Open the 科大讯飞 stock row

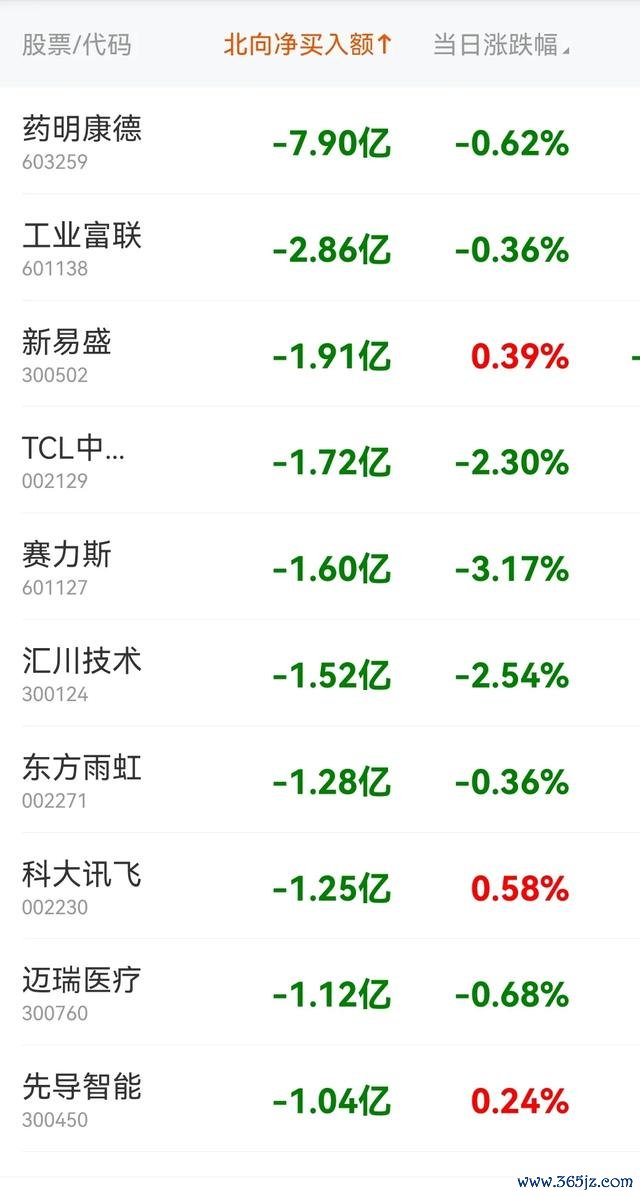(320, 886)
